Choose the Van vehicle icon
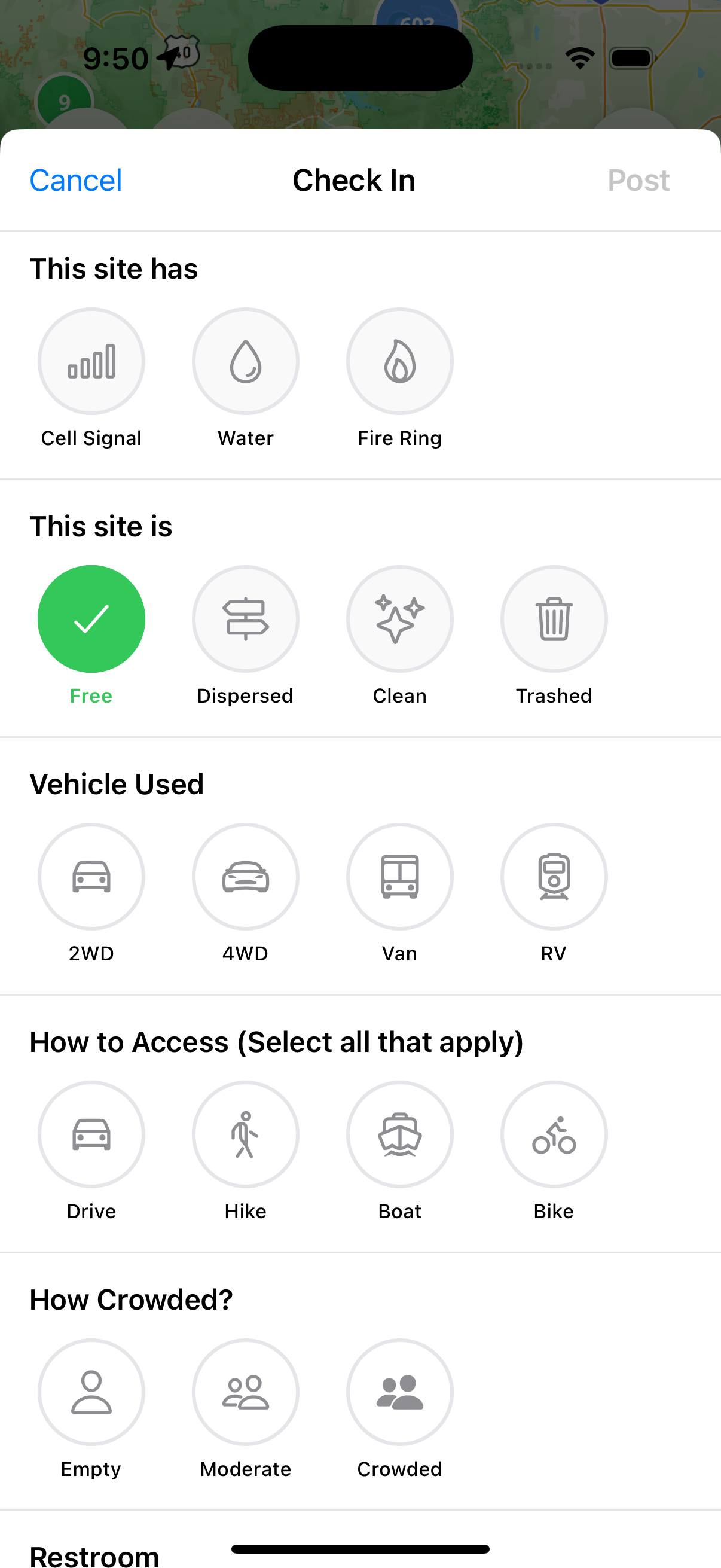721x1568 pixels. [400, 877]
